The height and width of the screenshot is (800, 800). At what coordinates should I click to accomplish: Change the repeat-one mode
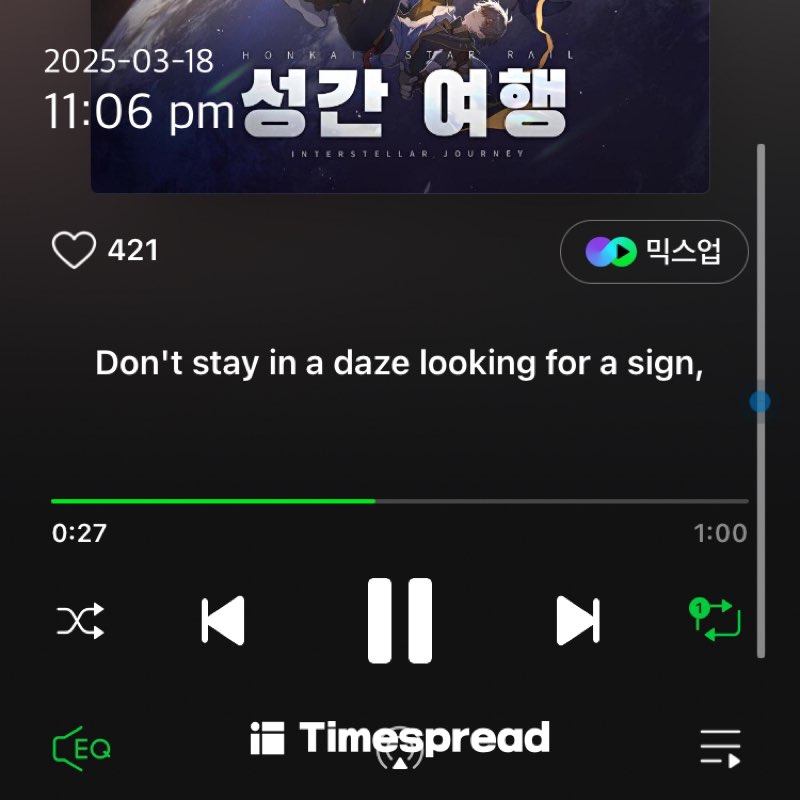(715, 620)
